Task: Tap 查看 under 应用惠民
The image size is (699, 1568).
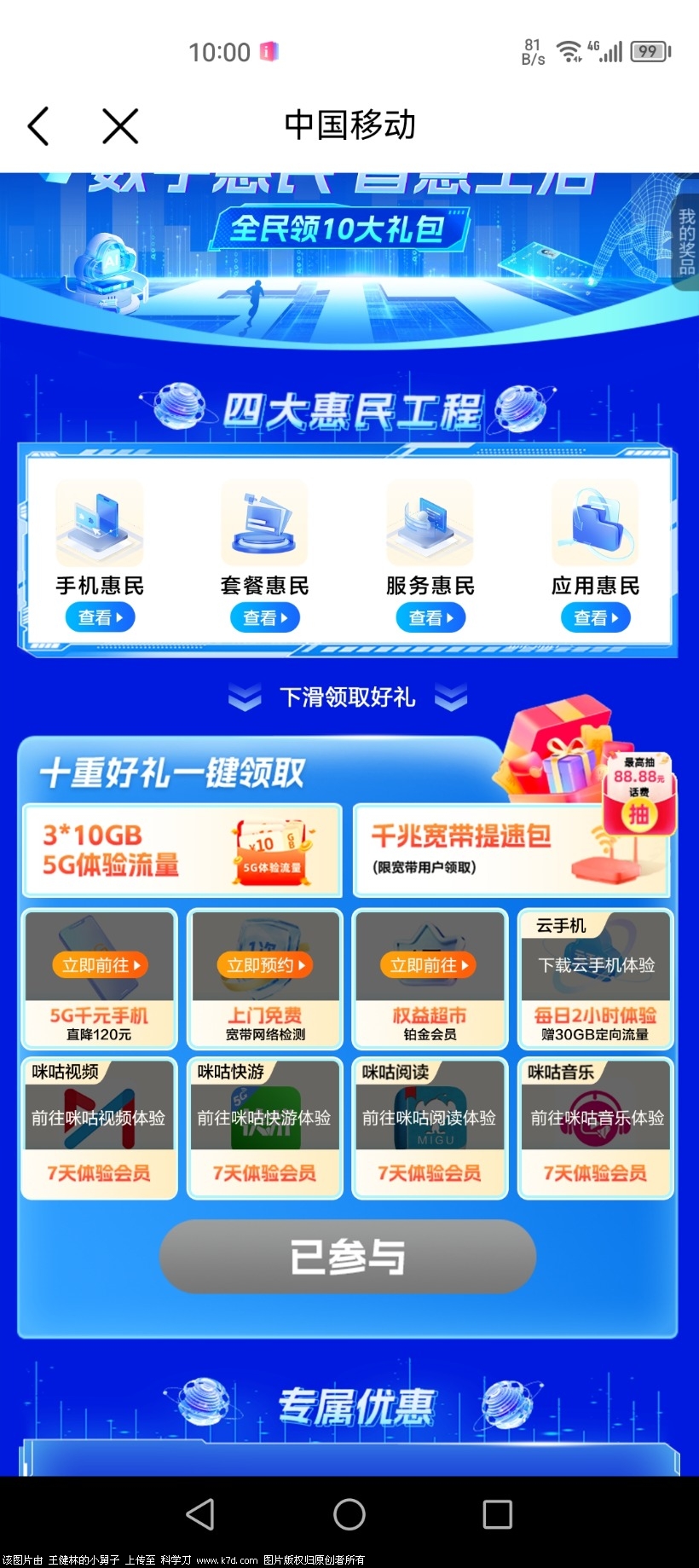Action: click(596, 617)
